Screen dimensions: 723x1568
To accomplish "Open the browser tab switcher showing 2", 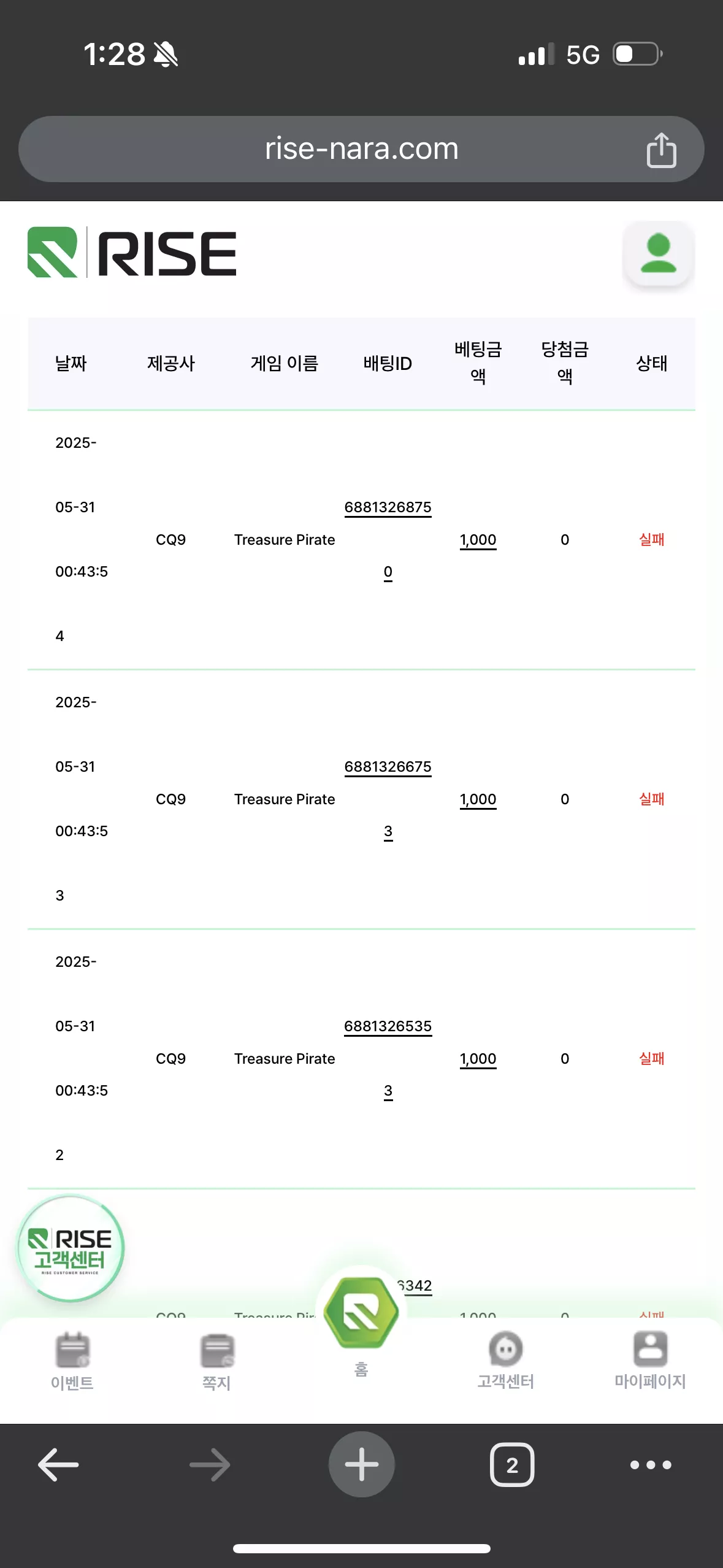I will [x=512, y=1465].
